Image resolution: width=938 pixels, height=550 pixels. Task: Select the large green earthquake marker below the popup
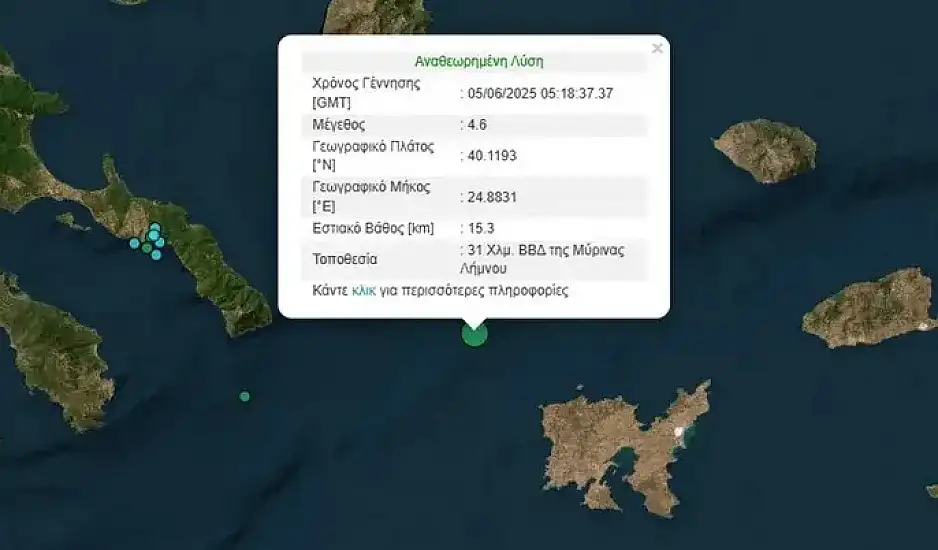coord(474,334)
